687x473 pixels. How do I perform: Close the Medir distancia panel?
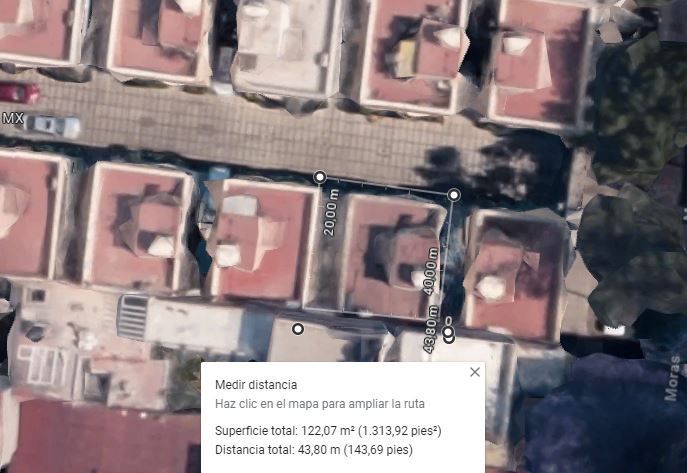click(x=475, y=372)
